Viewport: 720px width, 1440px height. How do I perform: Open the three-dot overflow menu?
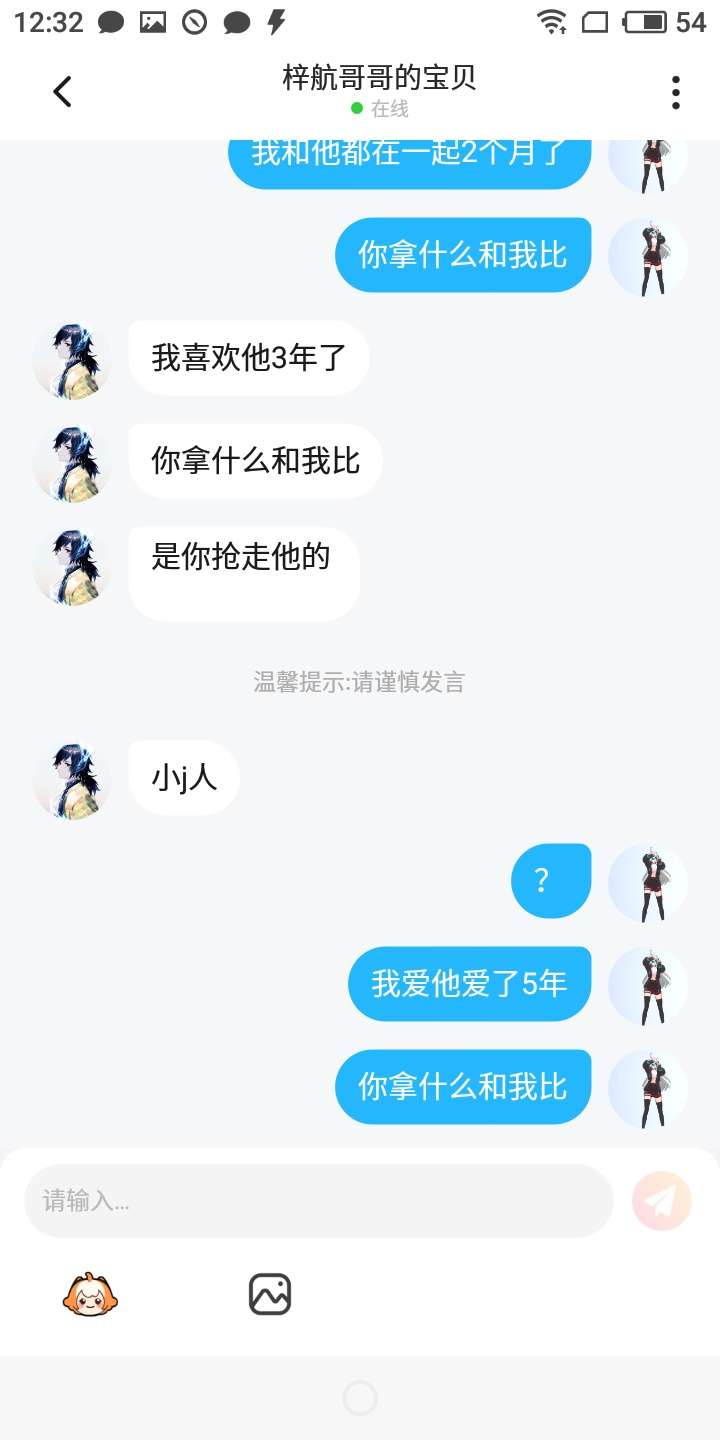click(676, 92)
